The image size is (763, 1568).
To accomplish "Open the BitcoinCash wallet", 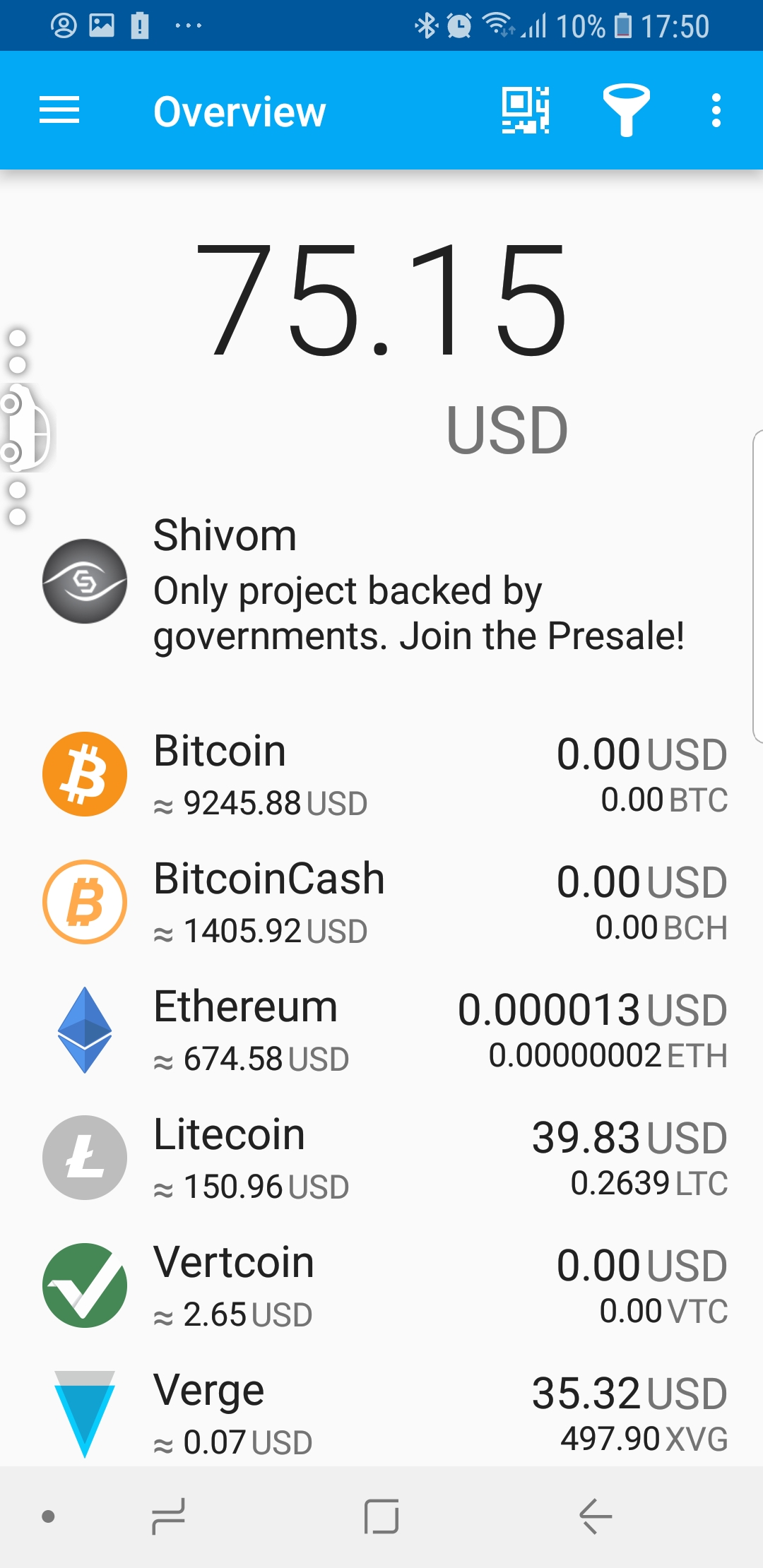I will pos(381,903).
